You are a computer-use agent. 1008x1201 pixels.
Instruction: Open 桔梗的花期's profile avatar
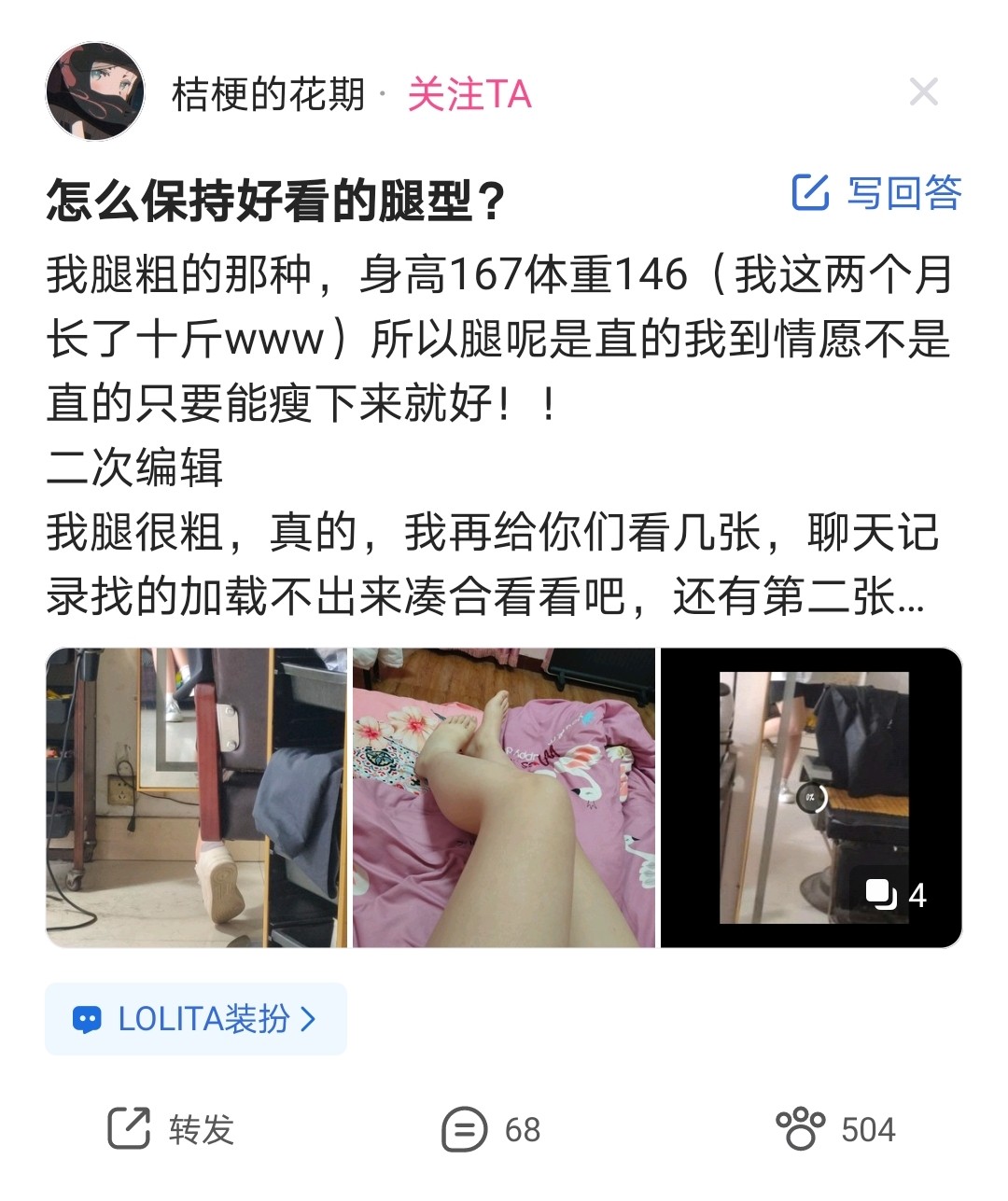pyautogui.click(x=95, y=91)
